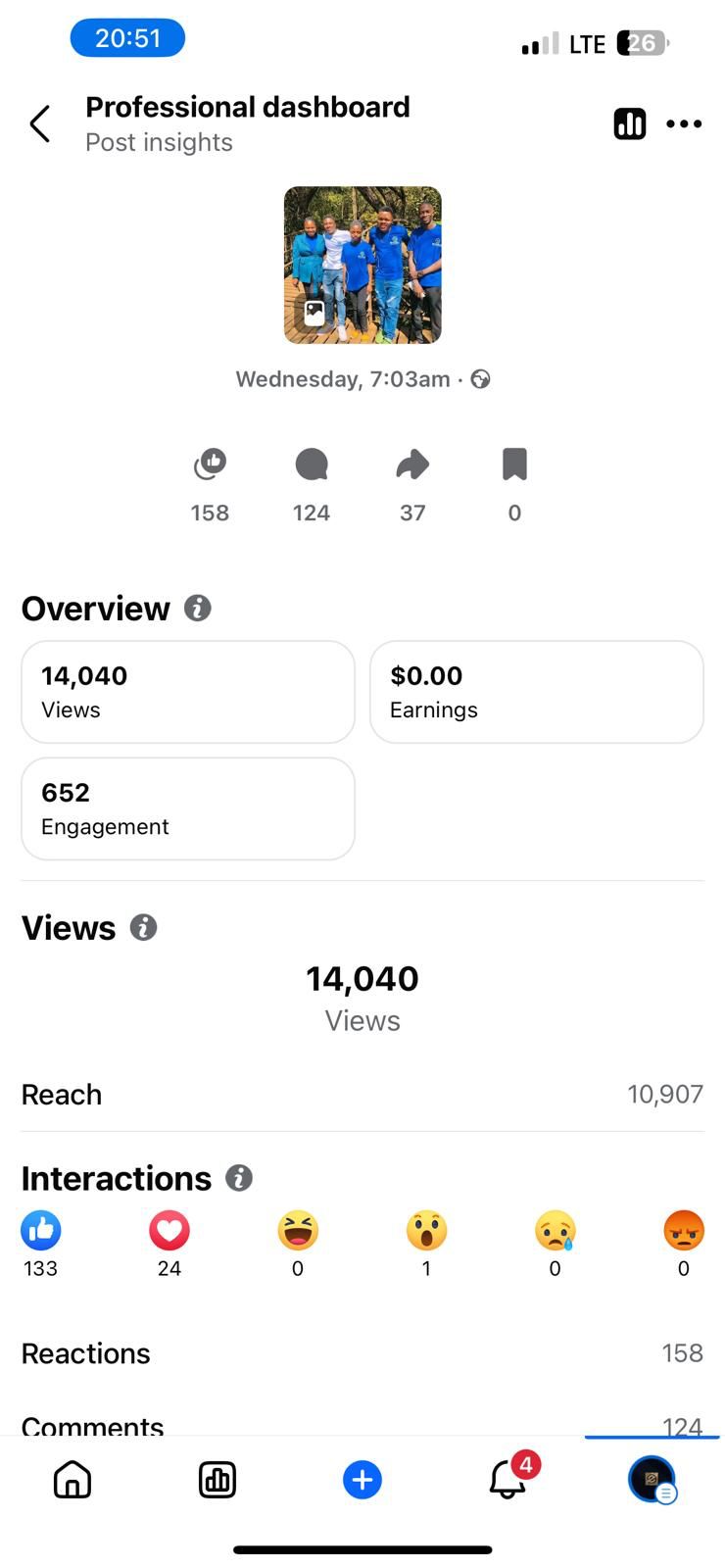Create a new post with plus button
725x1568 pixels.
(x=362, y=1480)
